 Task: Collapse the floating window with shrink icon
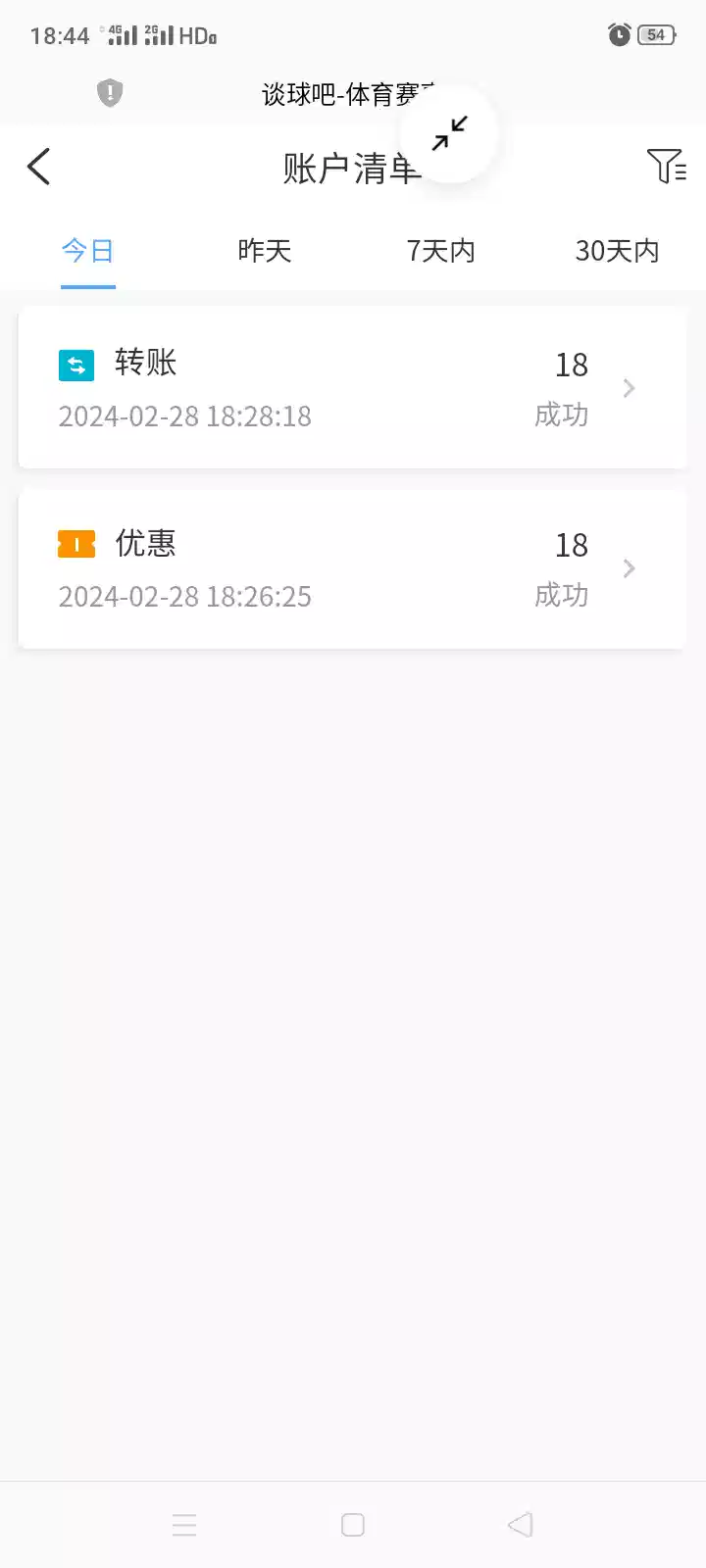449,134
